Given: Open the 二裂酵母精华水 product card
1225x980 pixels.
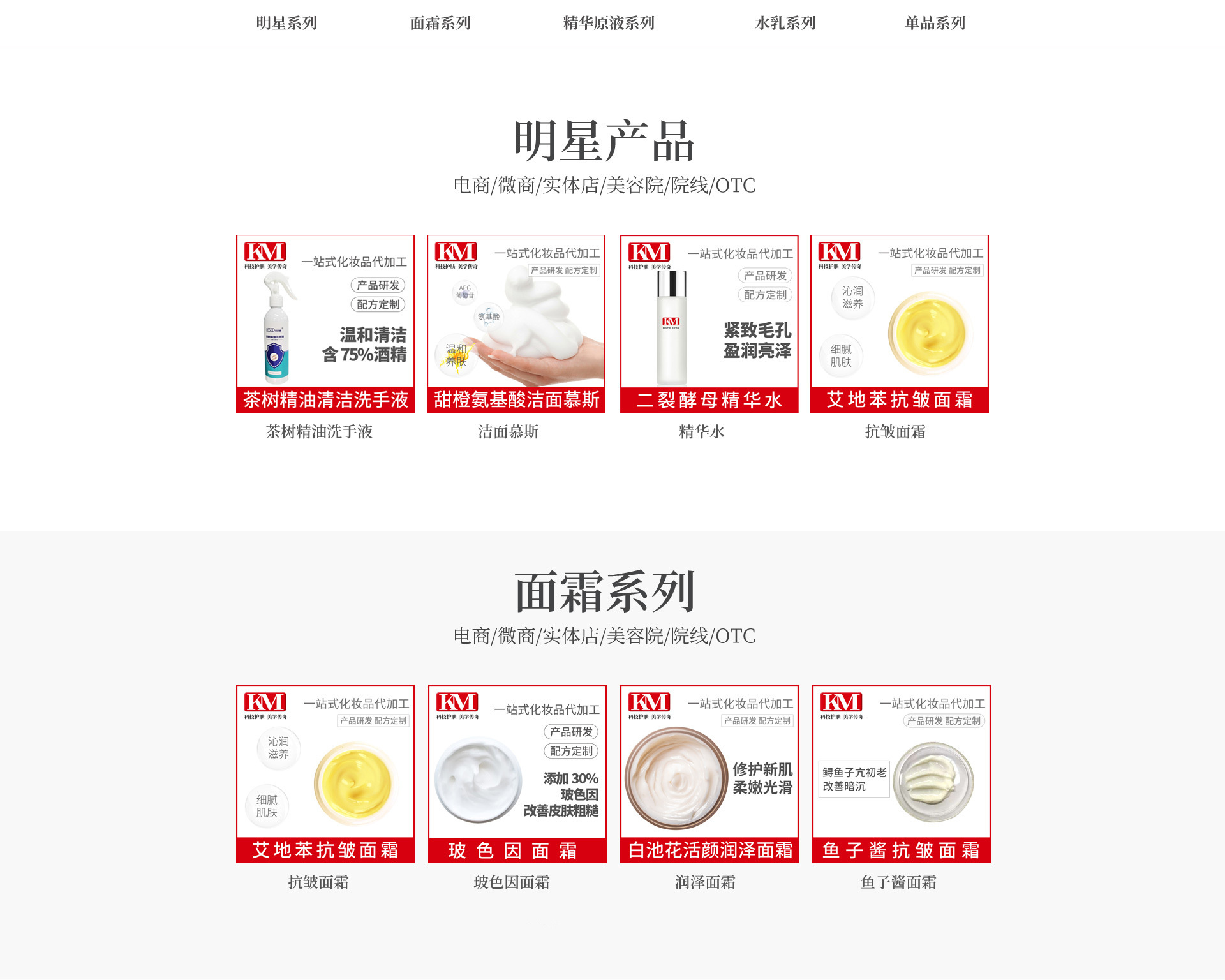Looking at the screenshot, I should tap(709, 324).
